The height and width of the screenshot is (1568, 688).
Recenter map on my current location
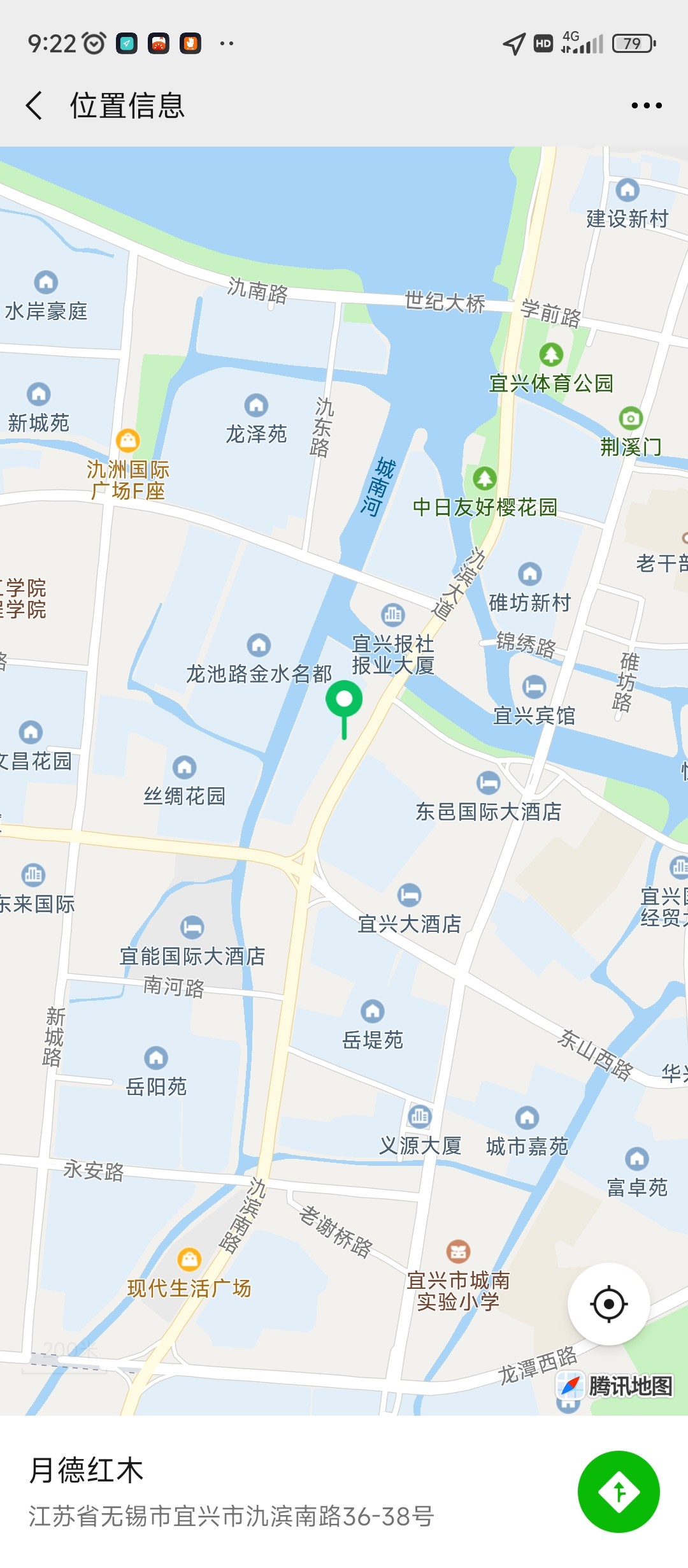click(608, 1303)
